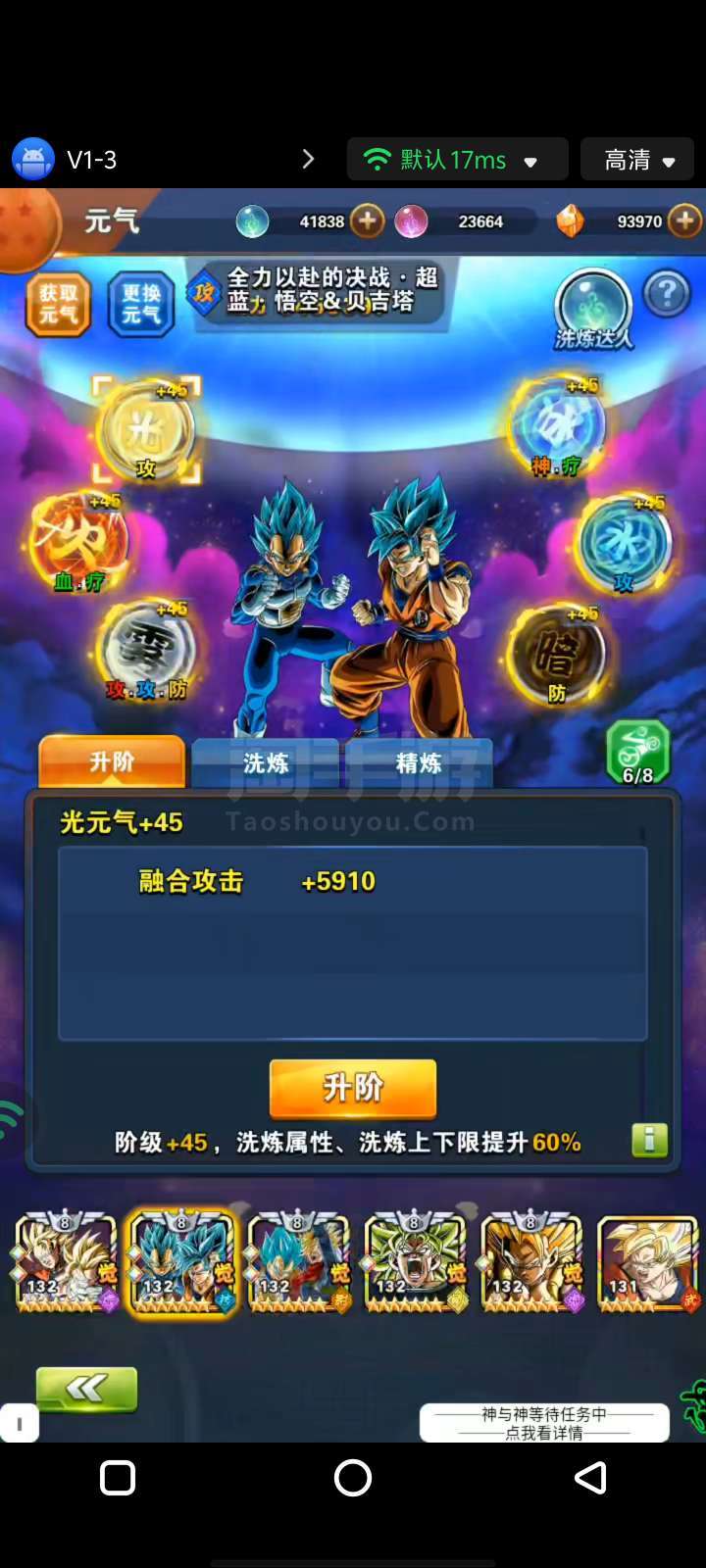Image resolution: width=706 pixels, height=1568 pixels.
Task: Select the 光 attack energy orb
Action: [x=146, y=430]
